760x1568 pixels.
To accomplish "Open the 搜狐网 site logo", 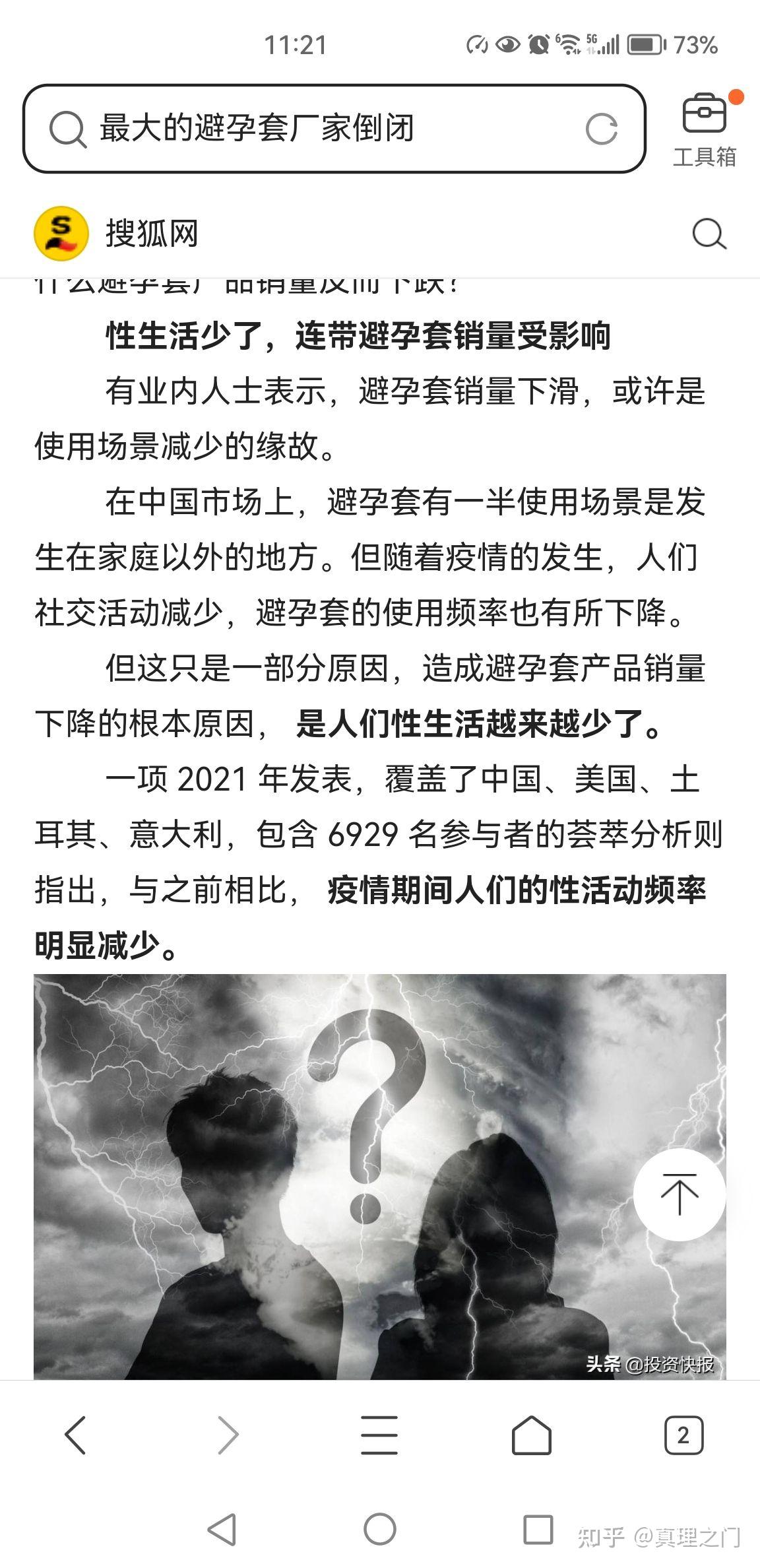I will pos(61,234).
